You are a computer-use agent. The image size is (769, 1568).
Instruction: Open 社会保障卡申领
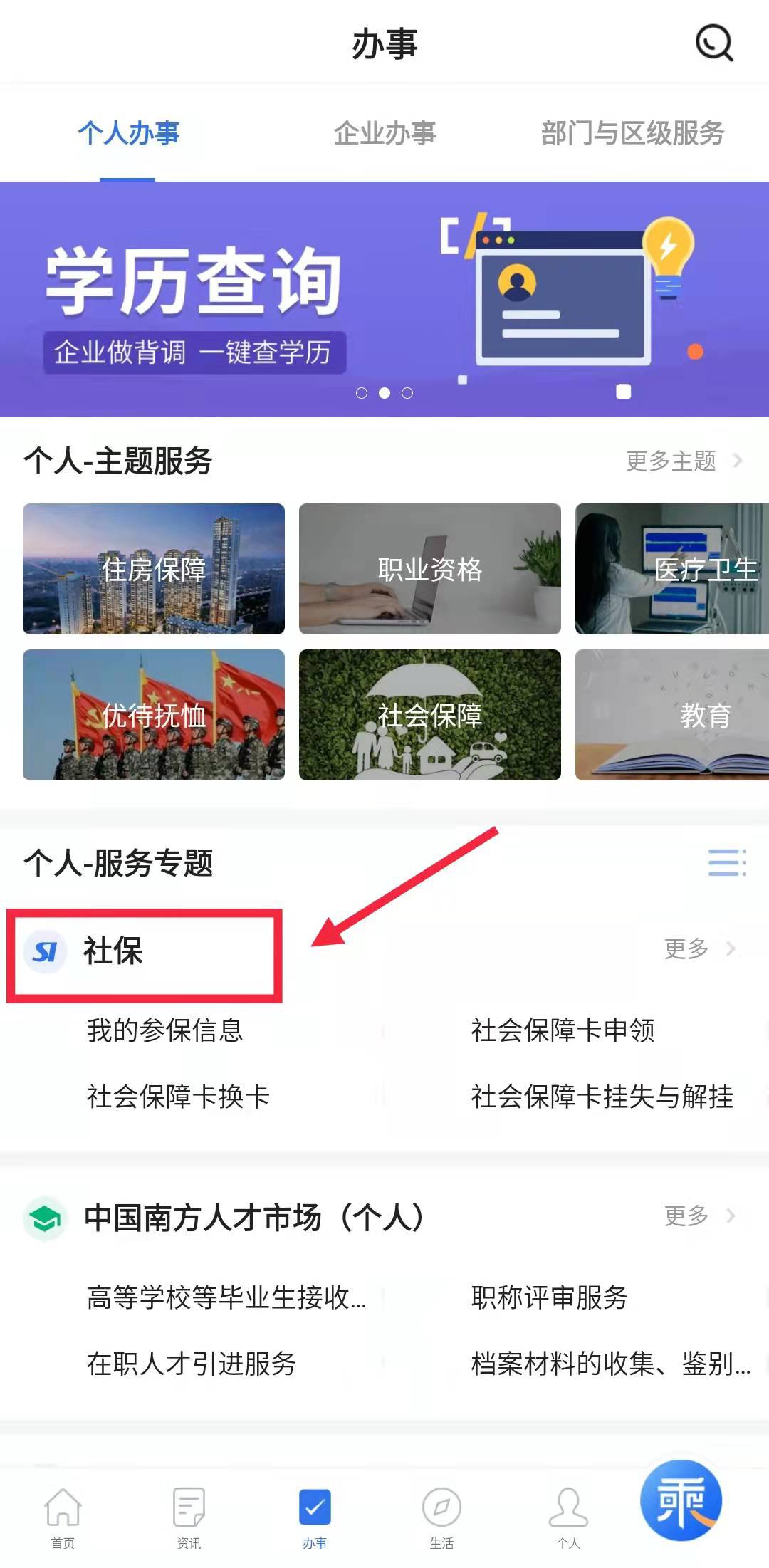[563, 1030]
